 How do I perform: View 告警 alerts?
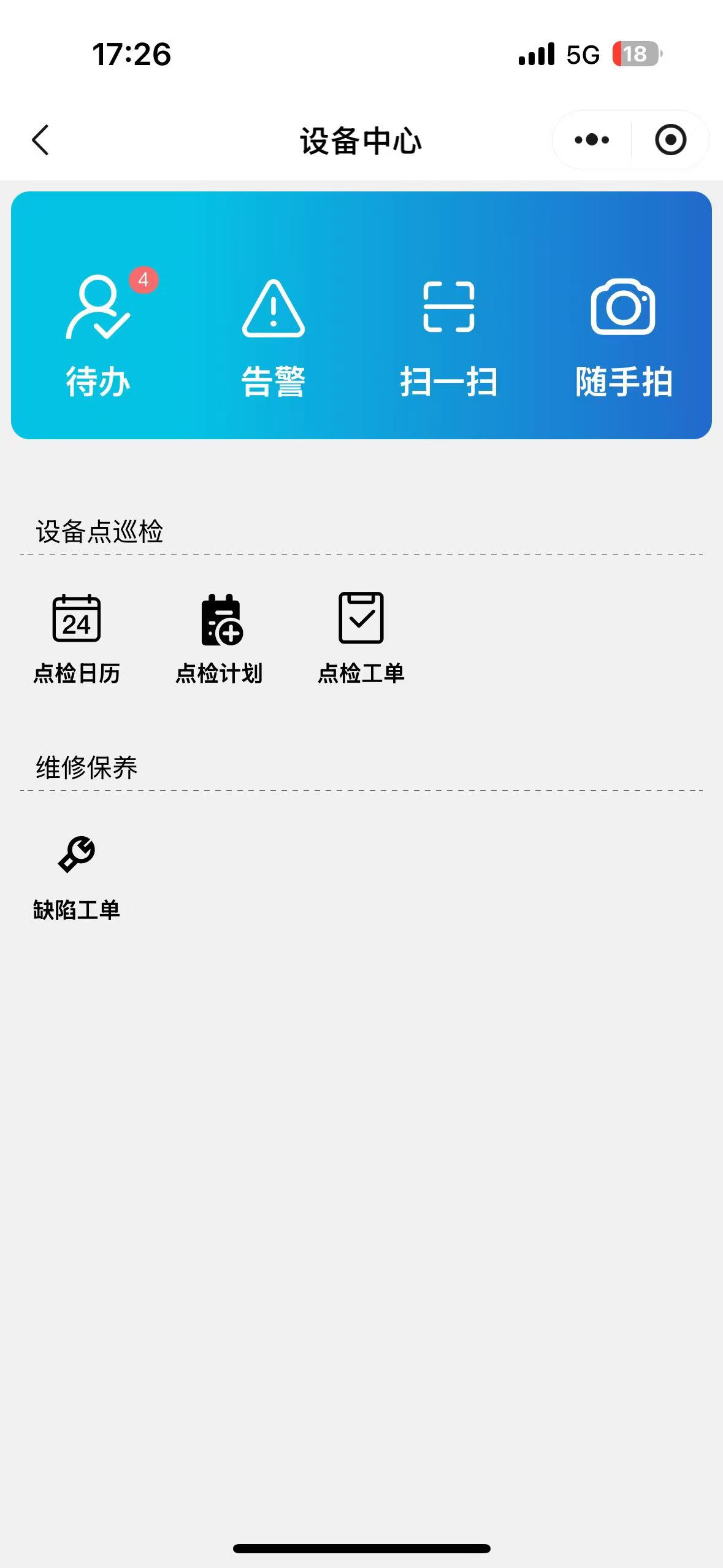pos(273,336)
